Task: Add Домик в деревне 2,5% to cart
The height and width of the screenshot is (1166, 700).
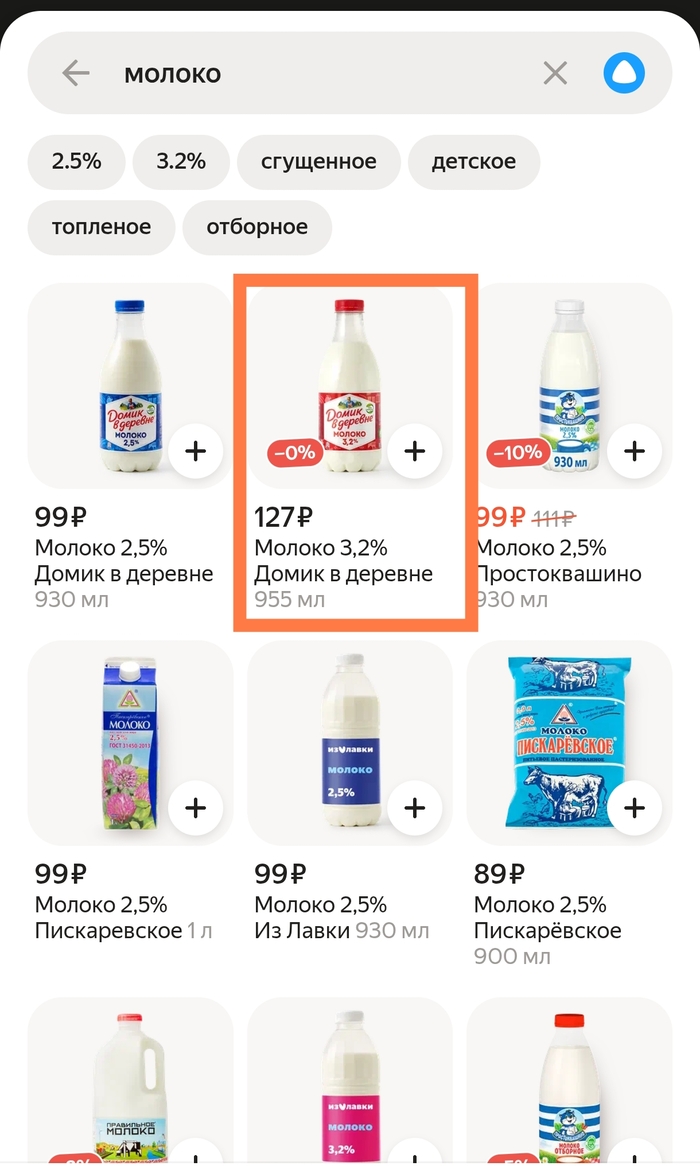Action: click(195, 451)
